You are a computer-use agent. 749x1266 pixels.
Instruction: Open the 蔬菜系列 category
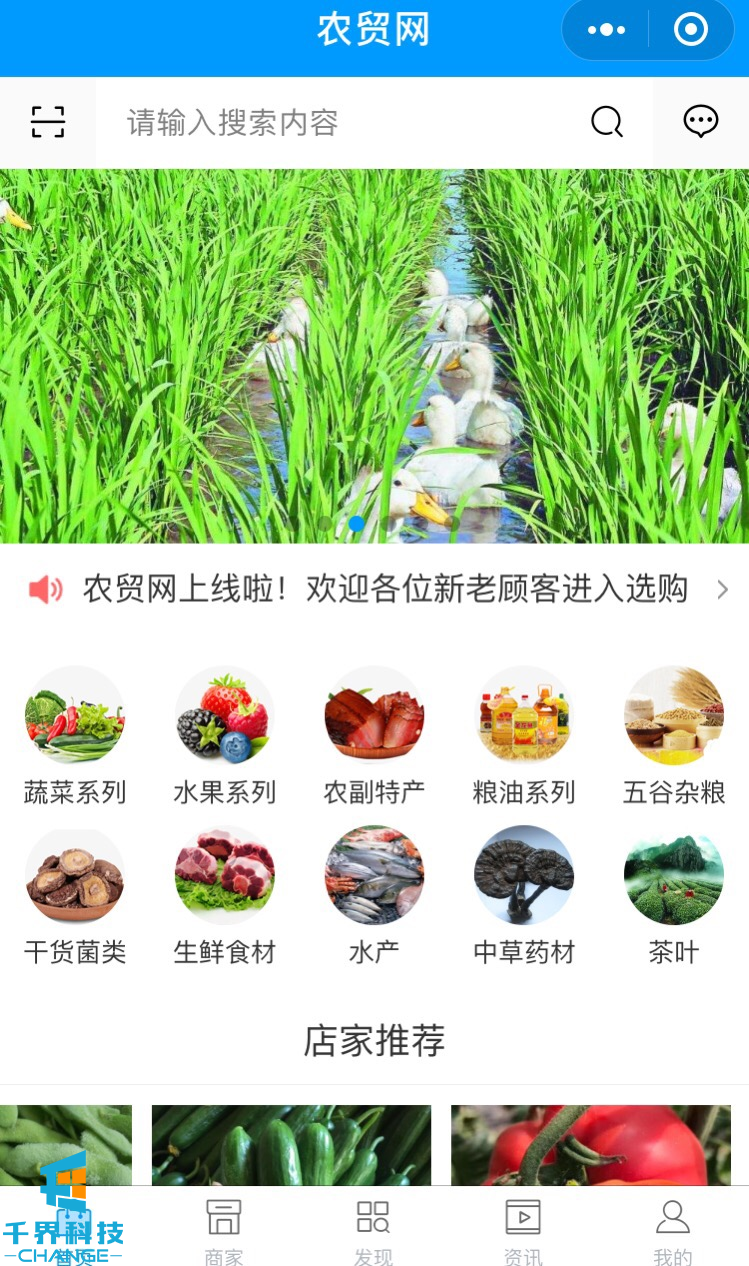pyautogui.click(x=75, y=735)
